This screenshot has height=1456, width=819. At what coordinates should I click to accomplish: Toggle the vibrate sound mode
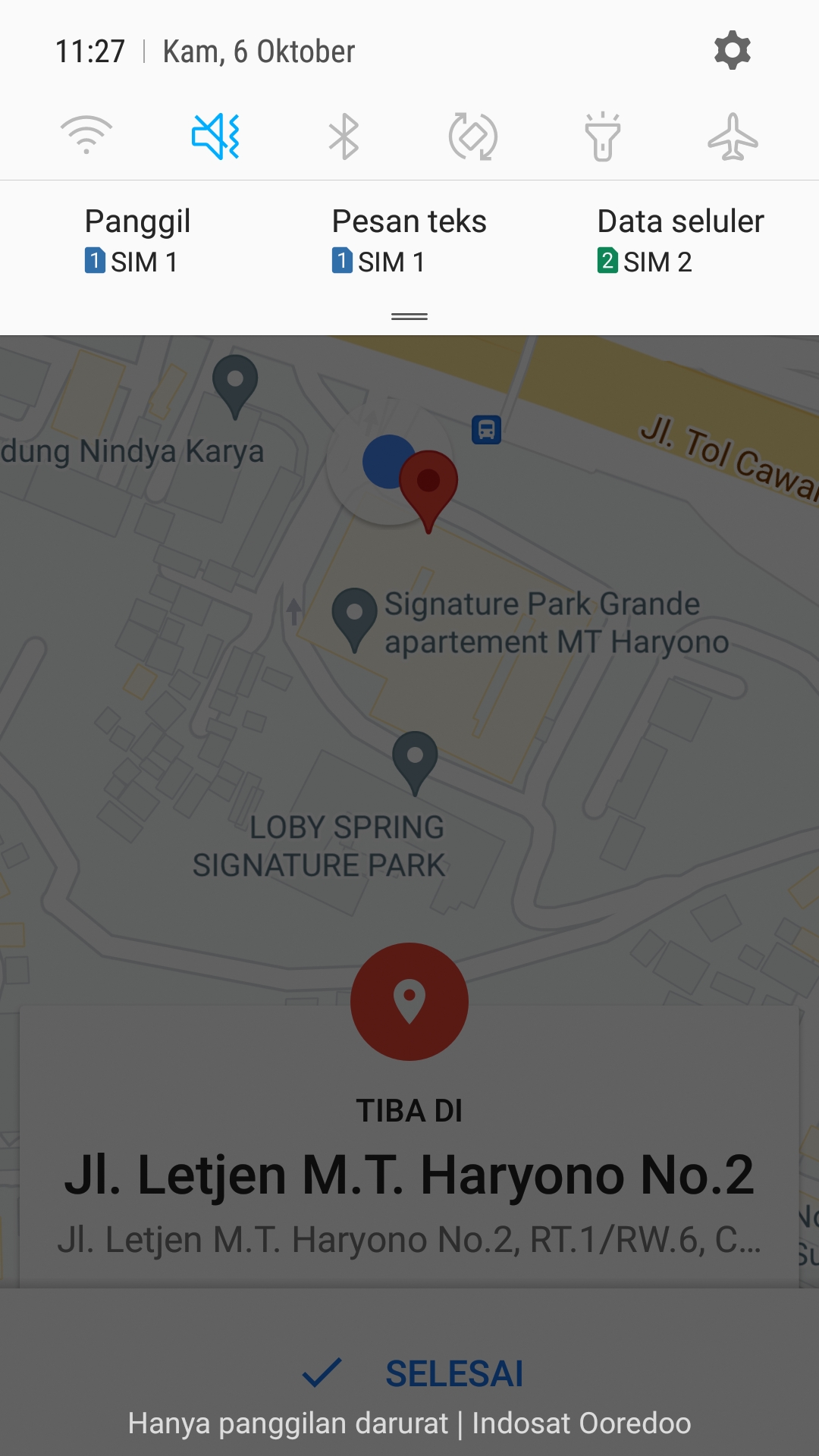click(x=215, y=136)
